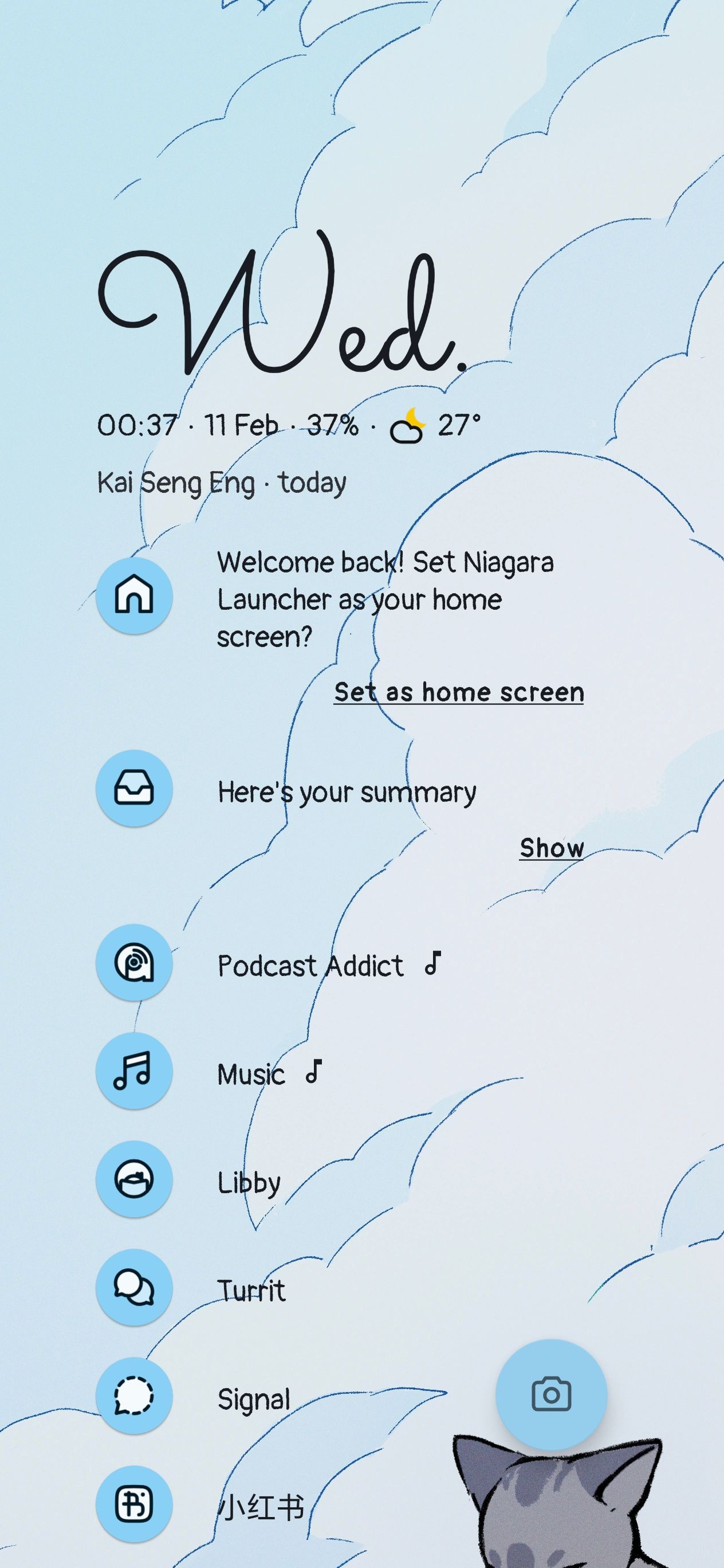This screenshot has height=1568, width=724.
Task: Open the Turrit app
Action: coord(251,1291)
